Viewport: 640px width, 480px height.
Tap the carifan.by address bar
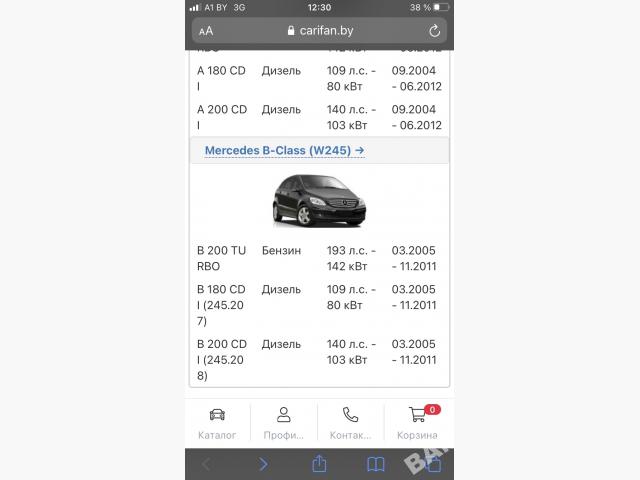[320, 31]
